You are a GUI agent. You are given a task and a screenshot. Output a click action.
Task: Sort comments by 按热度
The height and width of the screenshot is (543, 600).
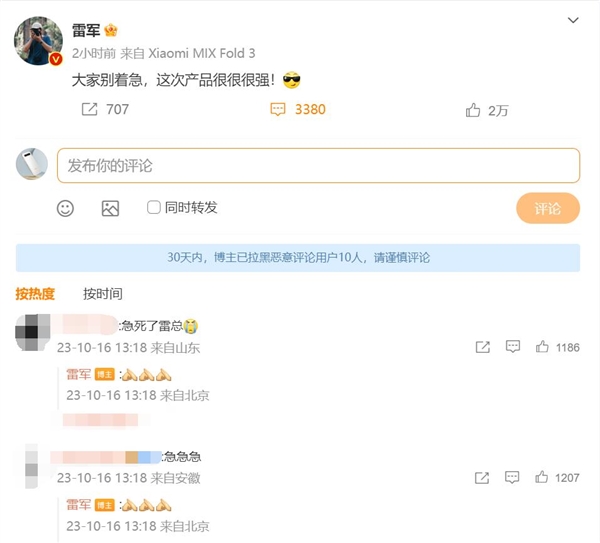(x=35, y=293)
